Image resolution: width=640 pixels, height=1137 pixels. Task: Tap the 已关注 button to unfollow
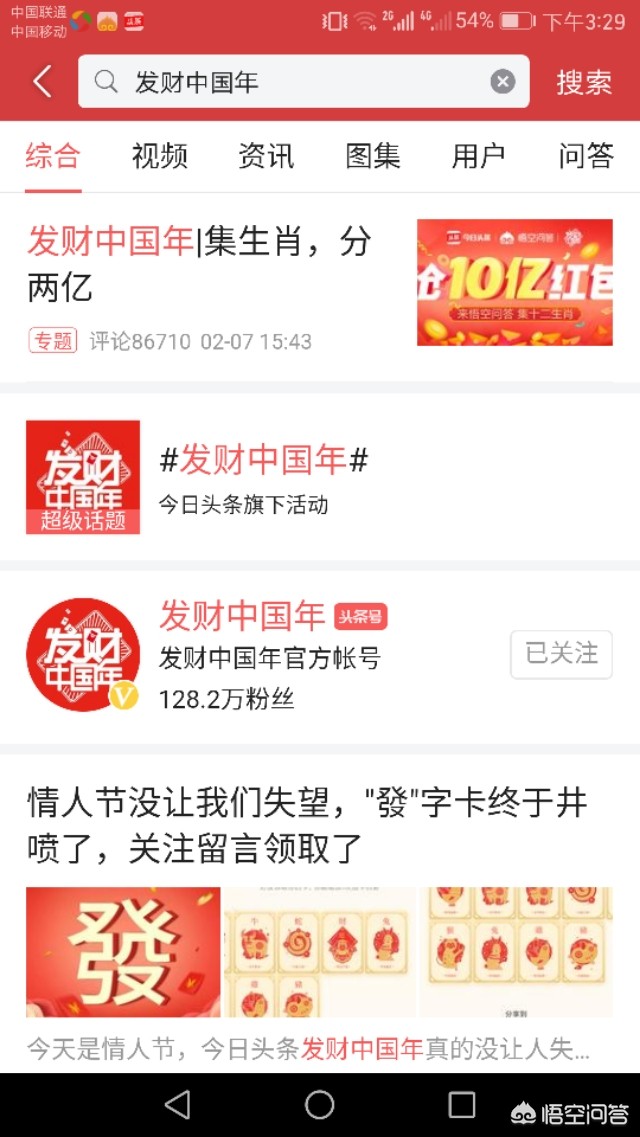point(561,655)
